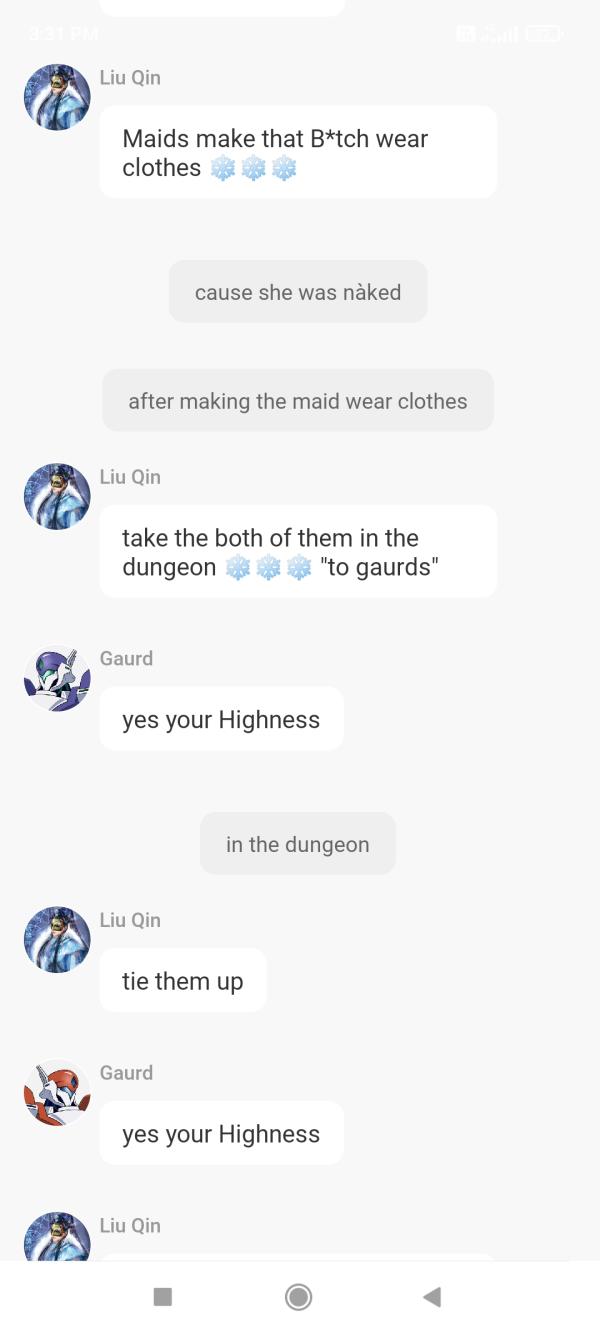The width and height of the screenshot is (600, 1333).
Task: View Liu Qin's avatar beside "tie them up"
Action: (x=57, y=940)
